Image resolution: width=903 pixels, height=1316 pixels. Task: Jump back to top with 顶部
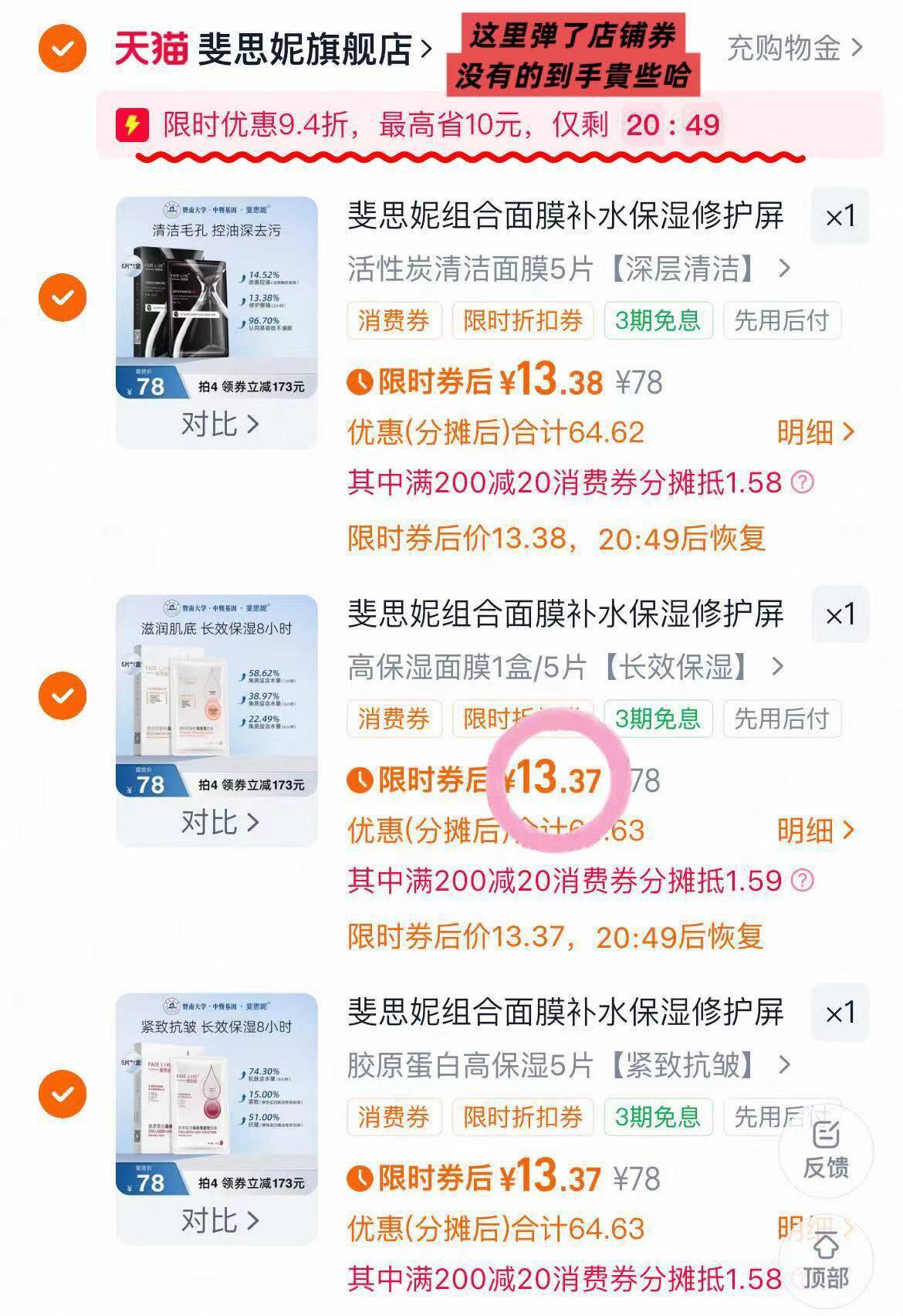tap(826, 1260)
